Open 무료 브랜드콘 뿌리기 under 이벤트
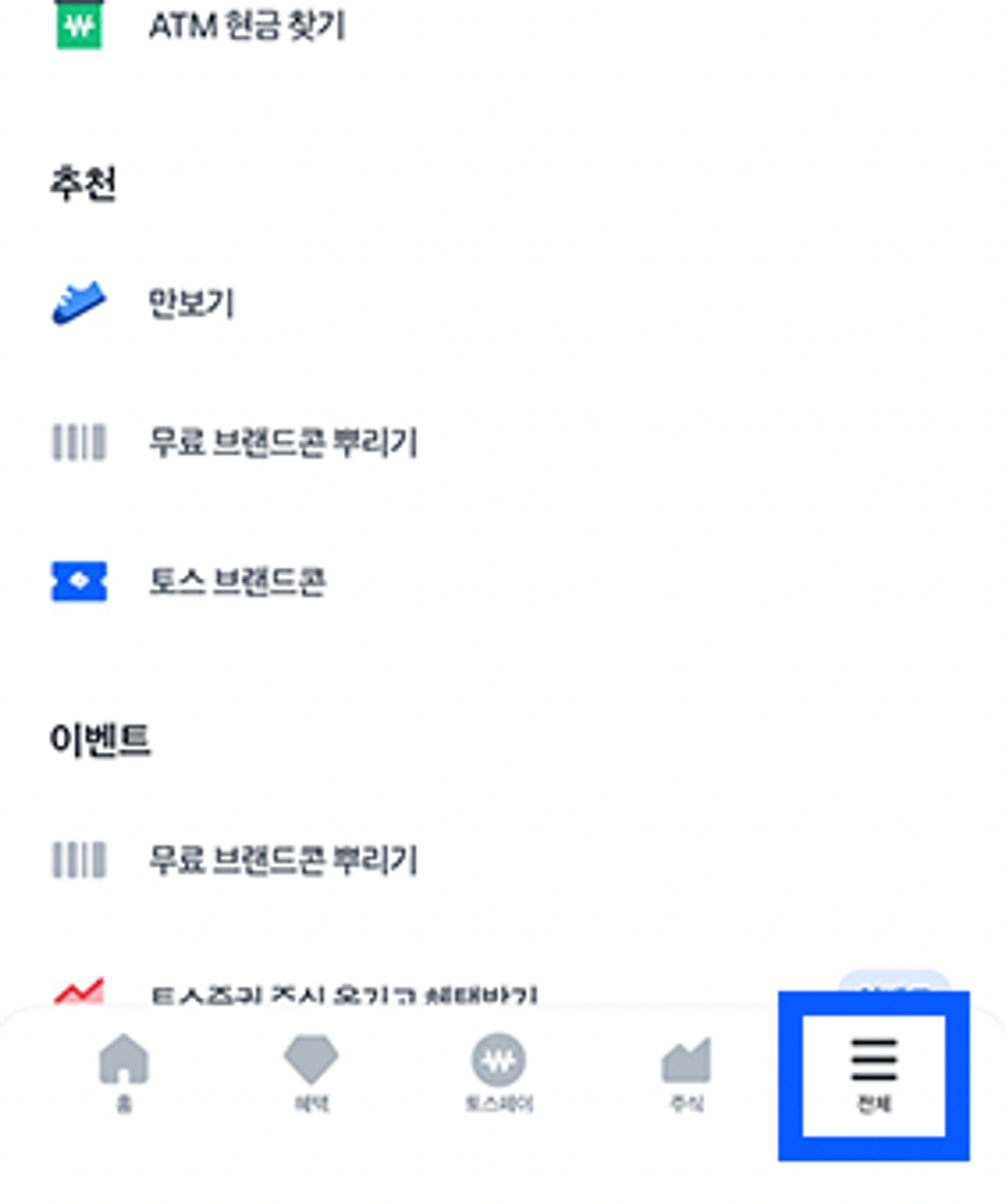 [283, 859]
